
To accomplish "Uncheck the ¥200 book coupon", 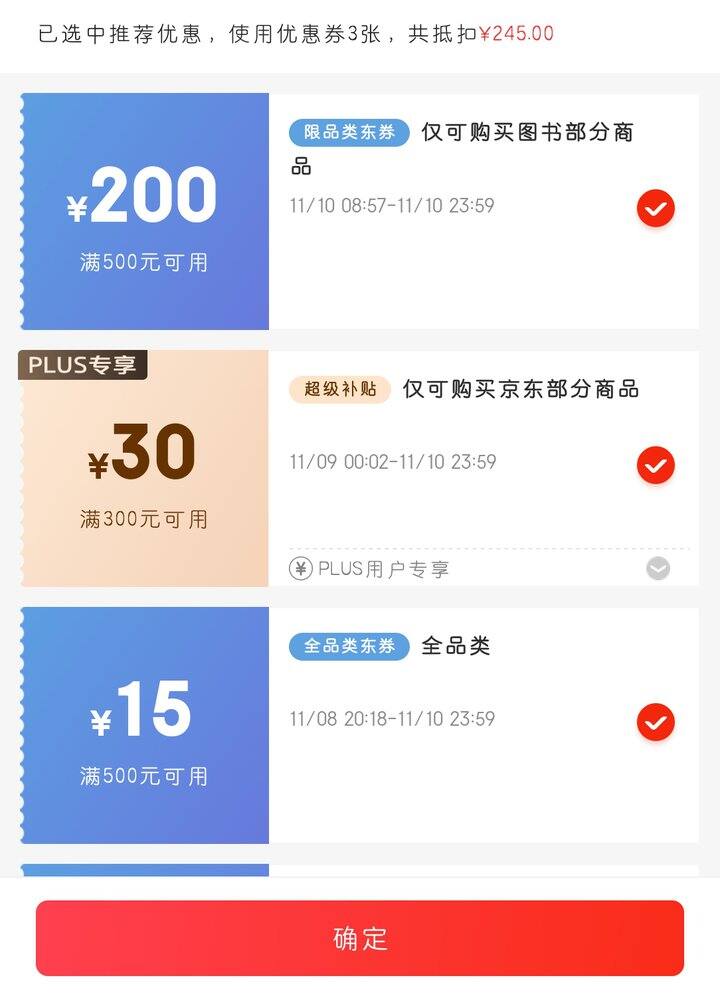I will 656,209.
